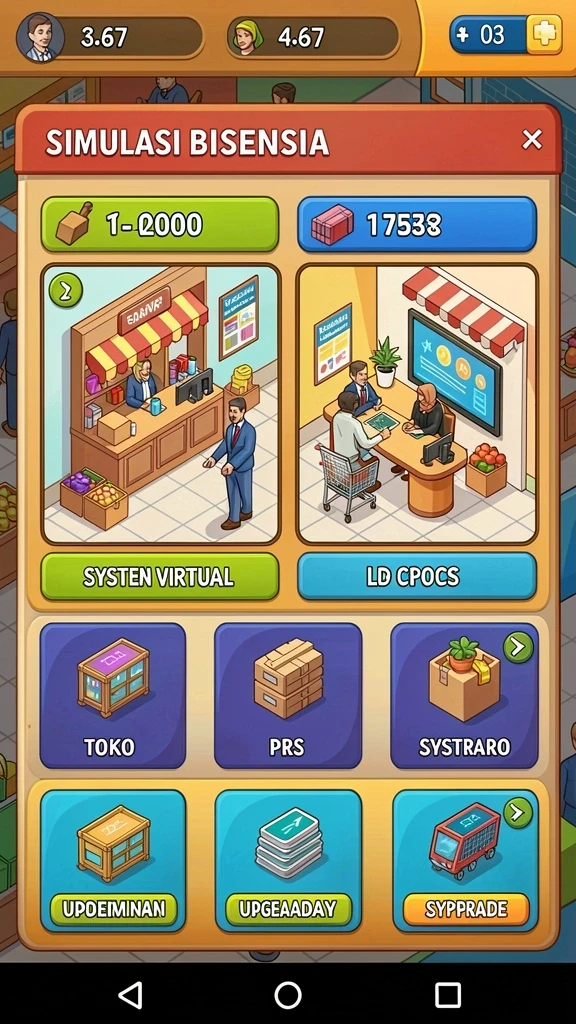Close the Simulasi Bisensia dialog
The image size is (576, 1024).
pos(532,139)
